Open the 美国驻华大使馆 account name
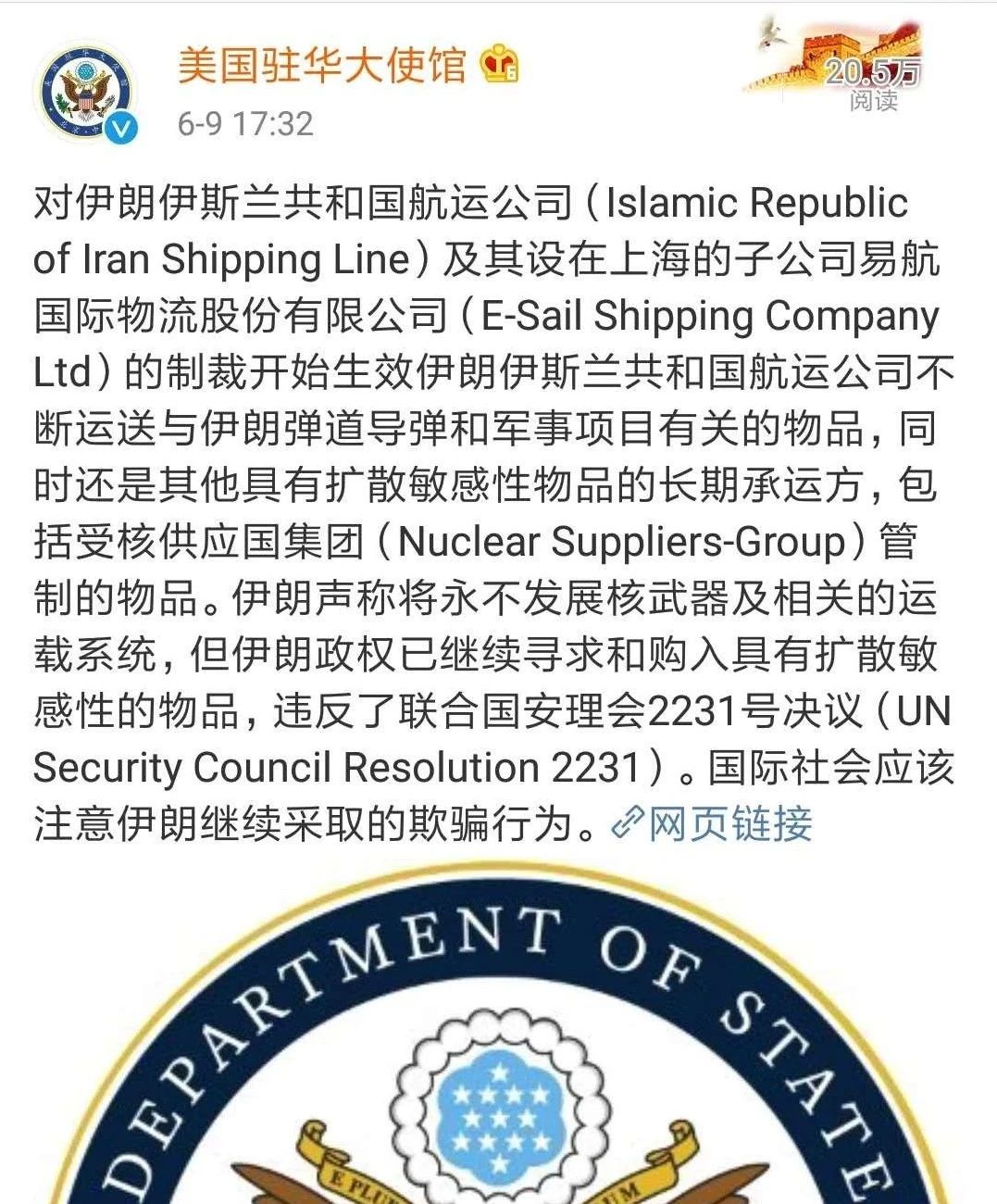 [321, 65]
